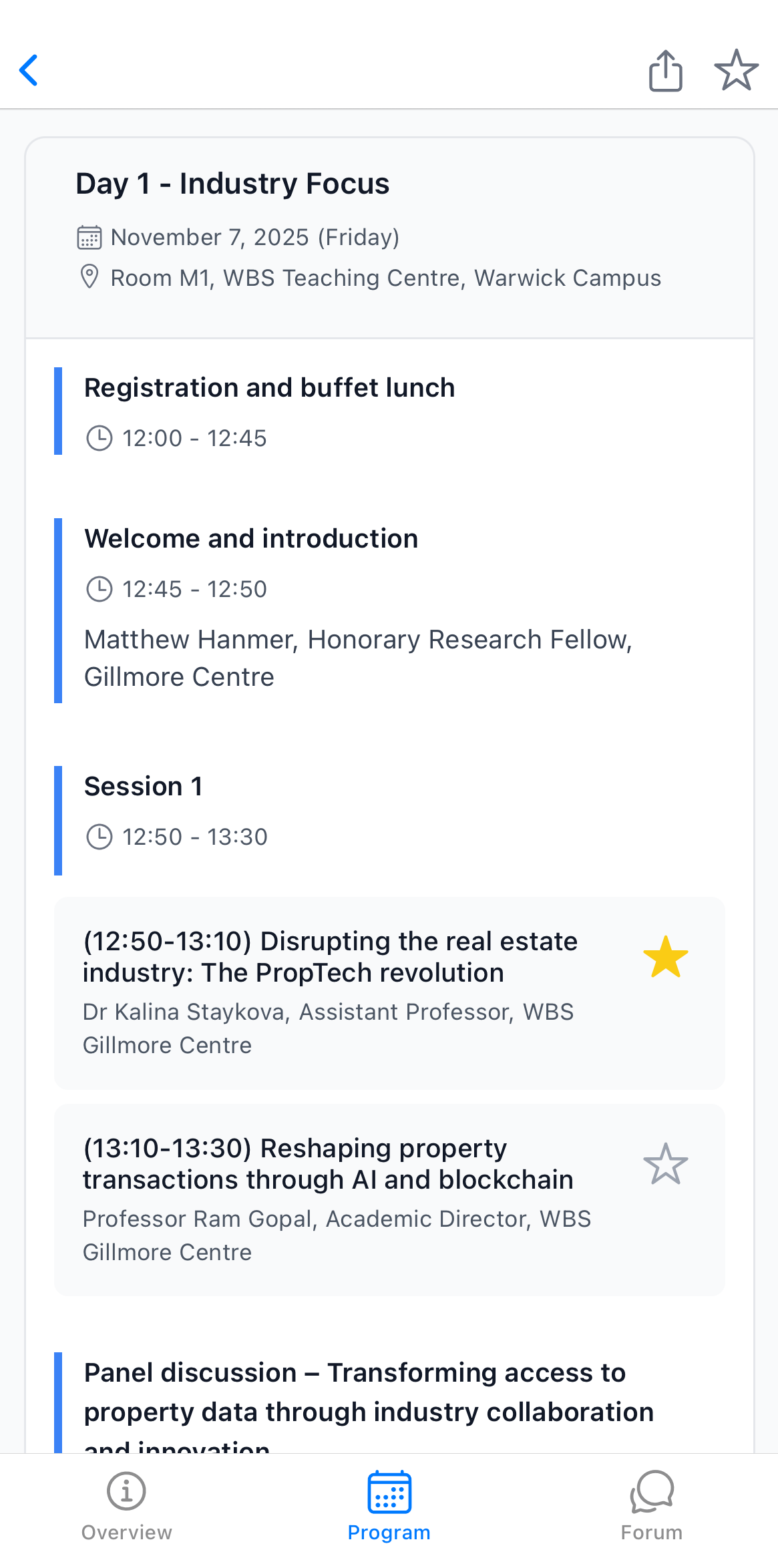Tap the Day 1 - Industry Focus header
The image size is (778, 1568).
(233, 182)
